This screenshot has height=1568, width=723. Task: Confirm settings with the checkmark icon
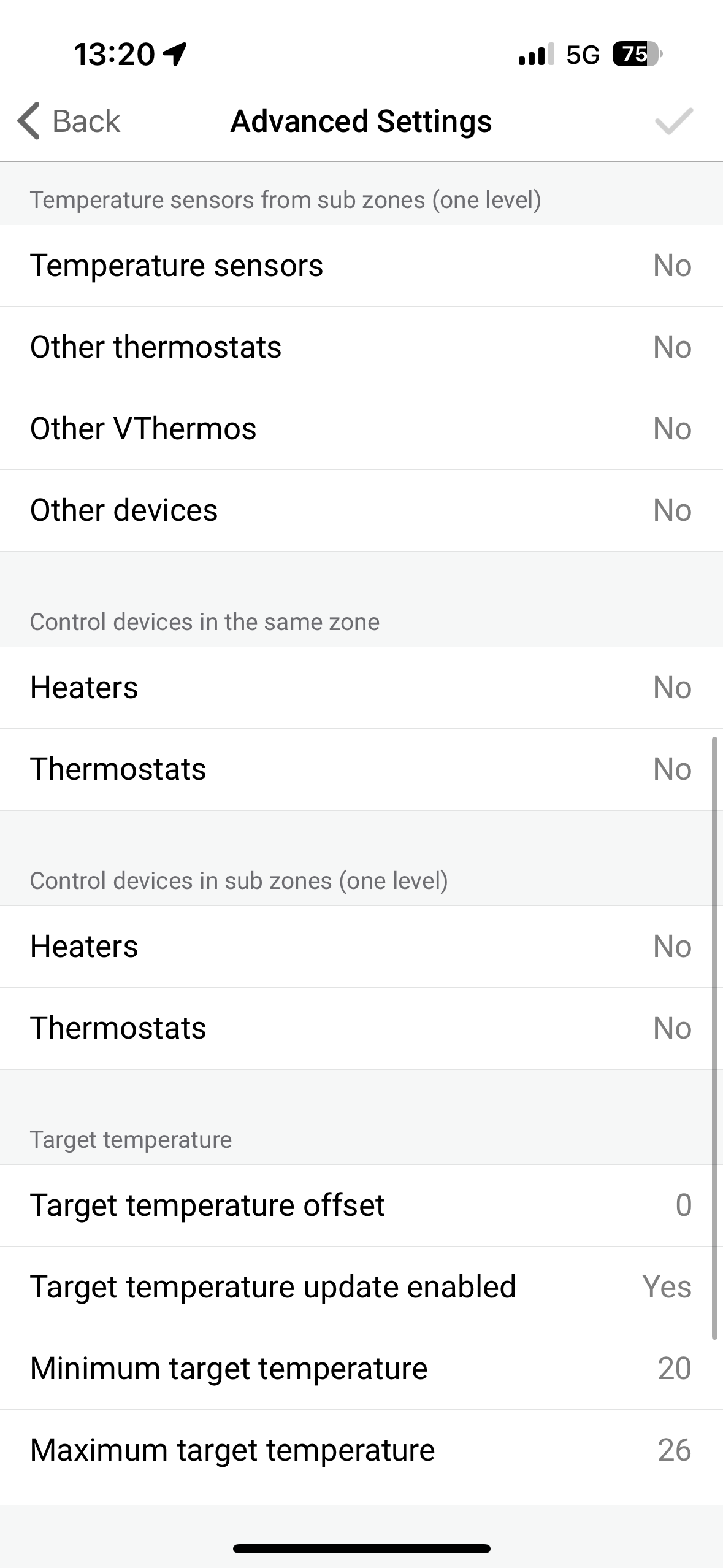pos(673,121)
